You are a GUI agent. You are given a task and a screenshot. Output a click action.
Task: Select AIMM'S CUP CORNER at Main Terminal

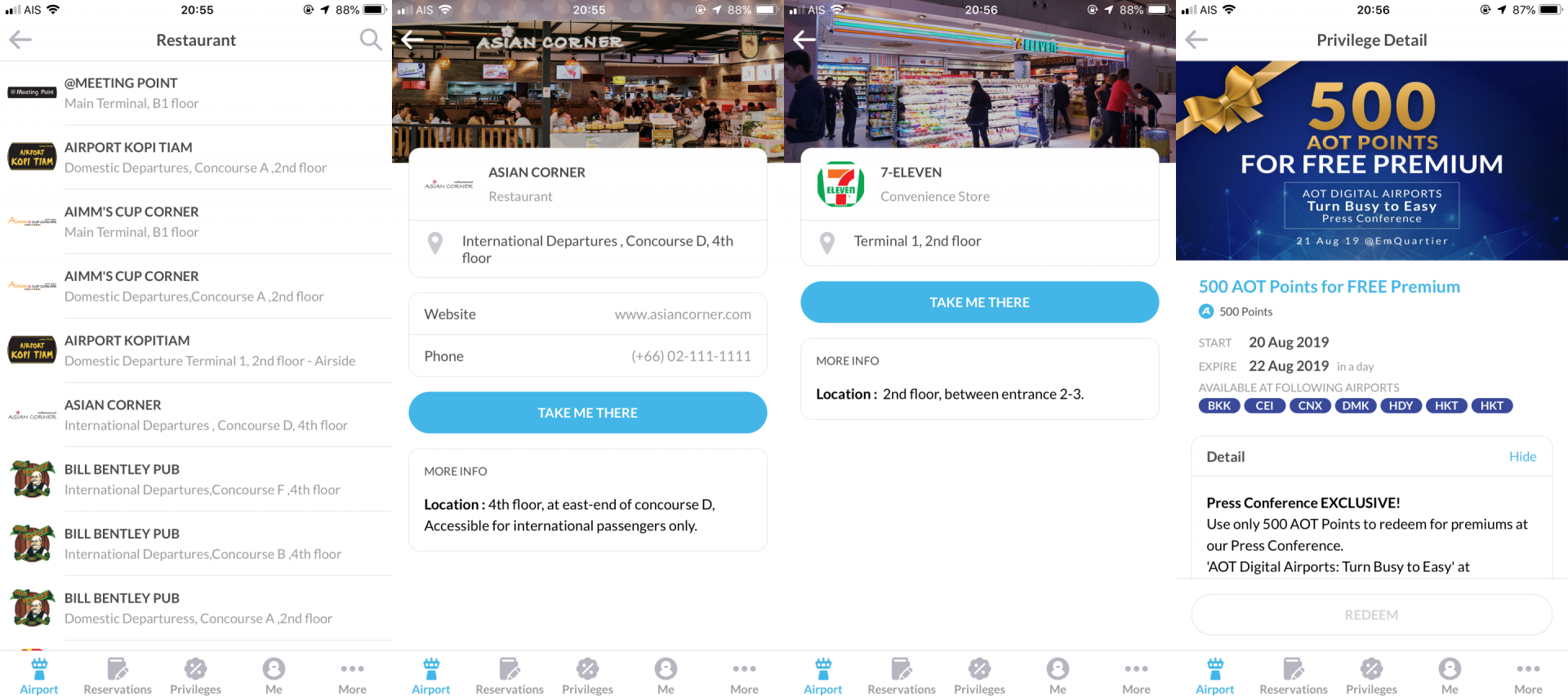point(196,221)
